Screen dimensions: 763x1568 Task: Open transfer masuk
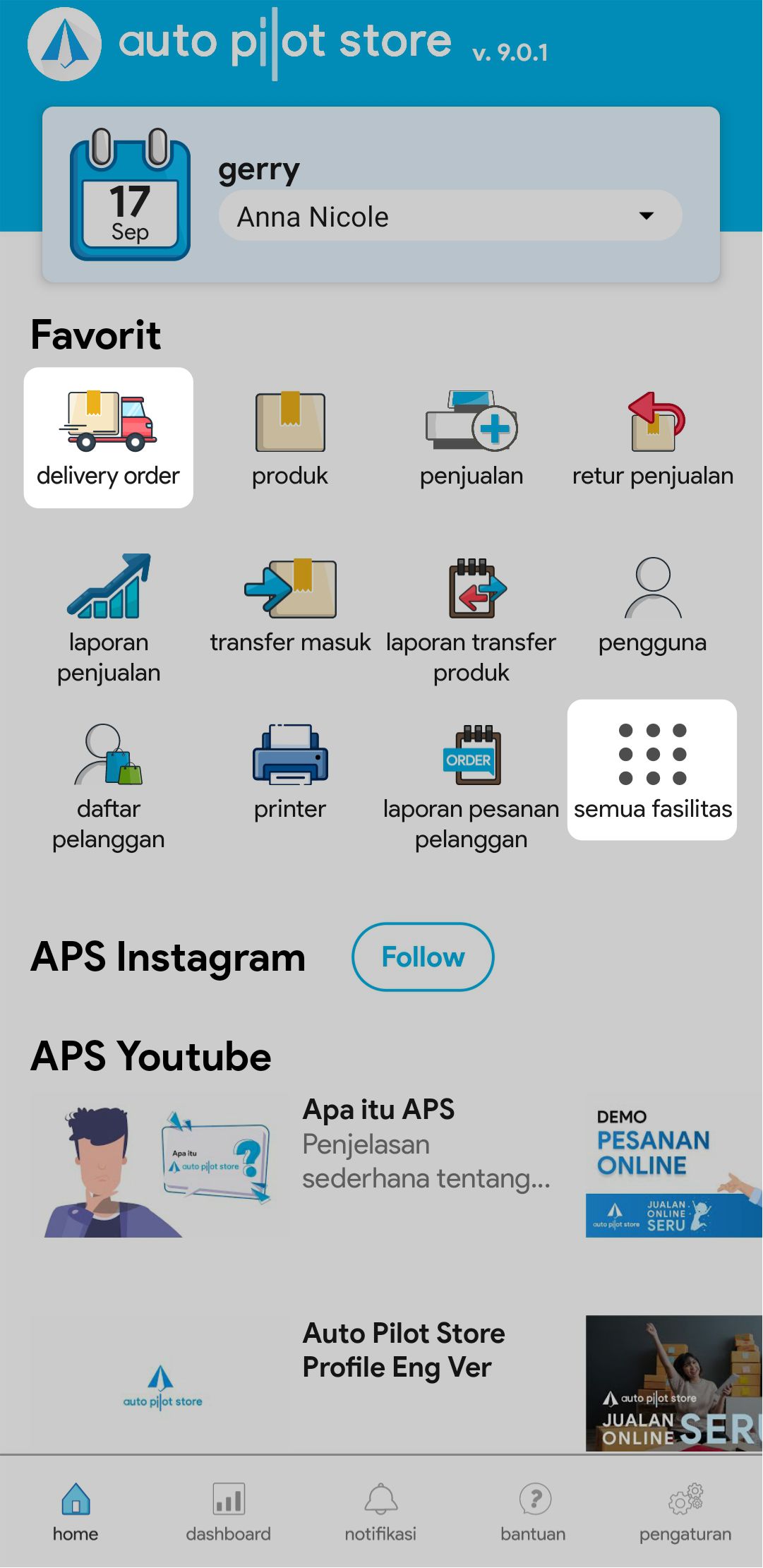click(290, 604)
